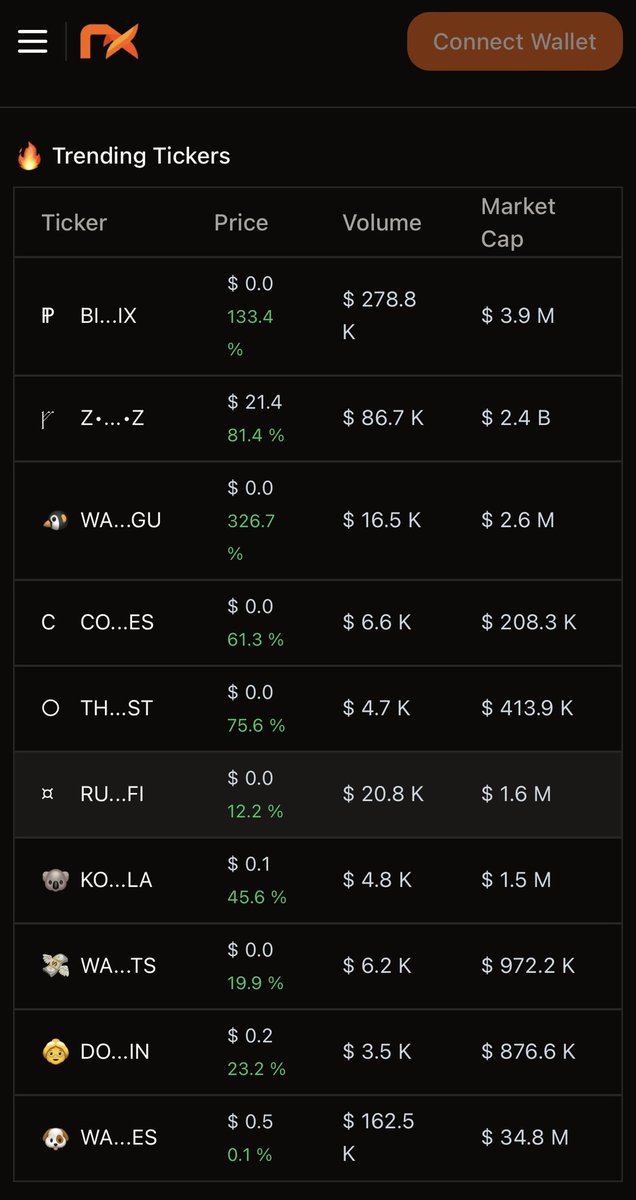Open the Z•...•Z ticker row
This screenshot has width=636, height=1200.
point(111,418)
